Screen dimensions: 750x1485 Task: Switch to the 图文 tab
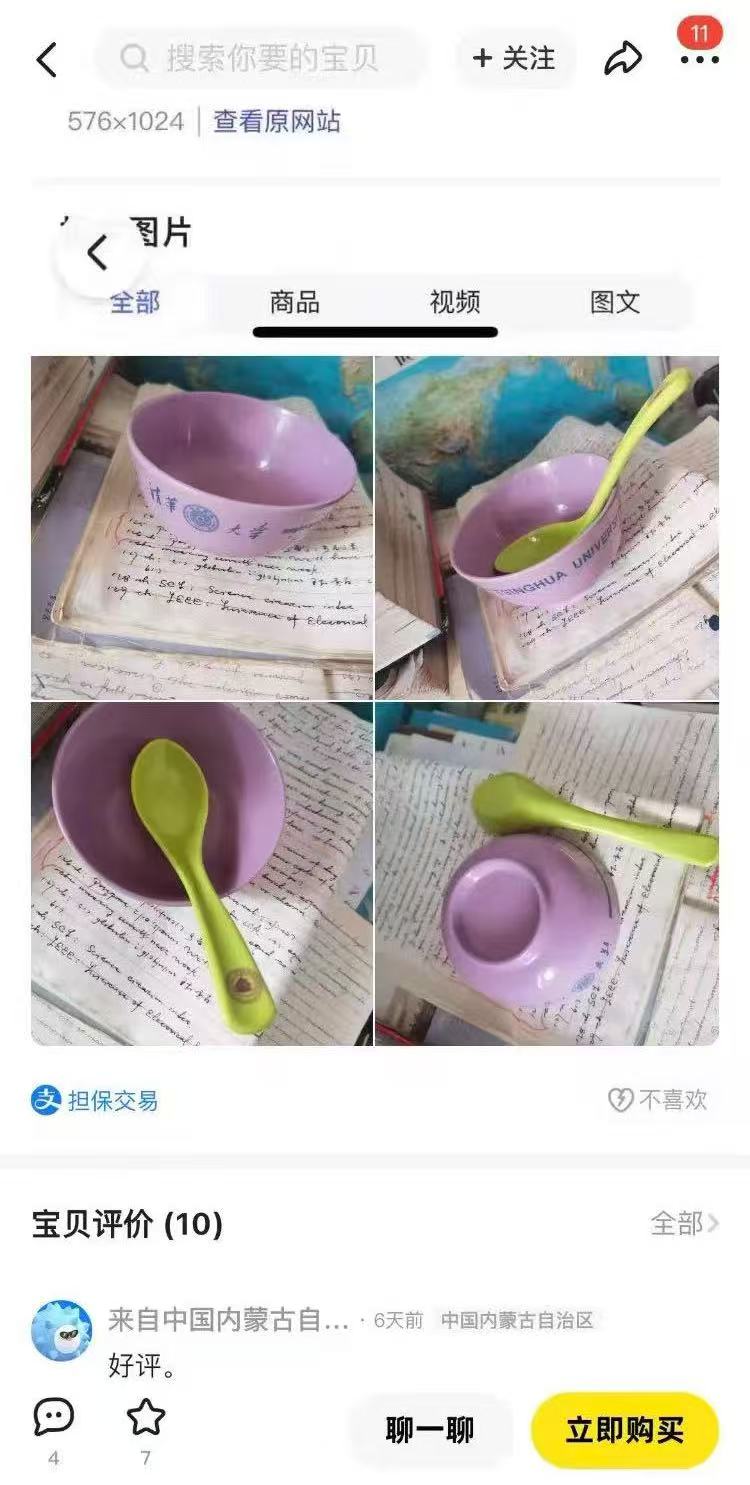(x=615, y=302)
